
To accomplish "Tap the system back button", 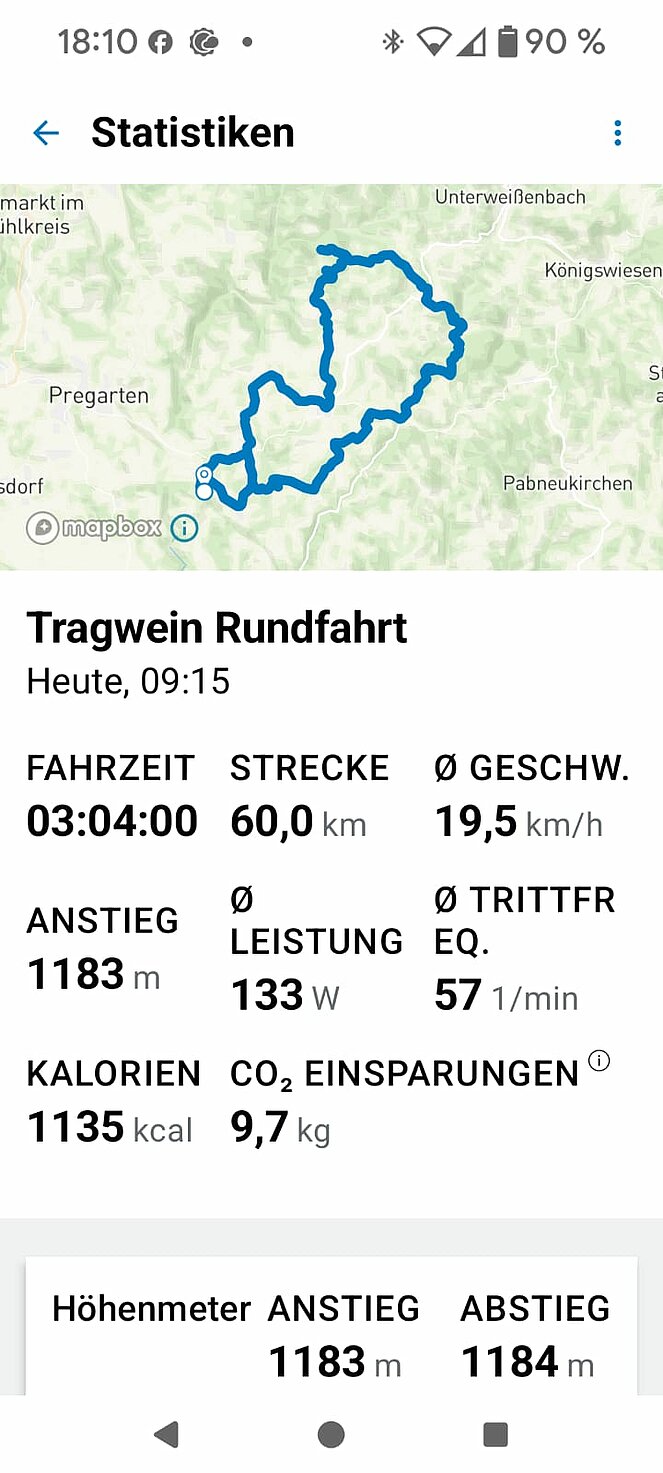I will [x=166, y=1435].
